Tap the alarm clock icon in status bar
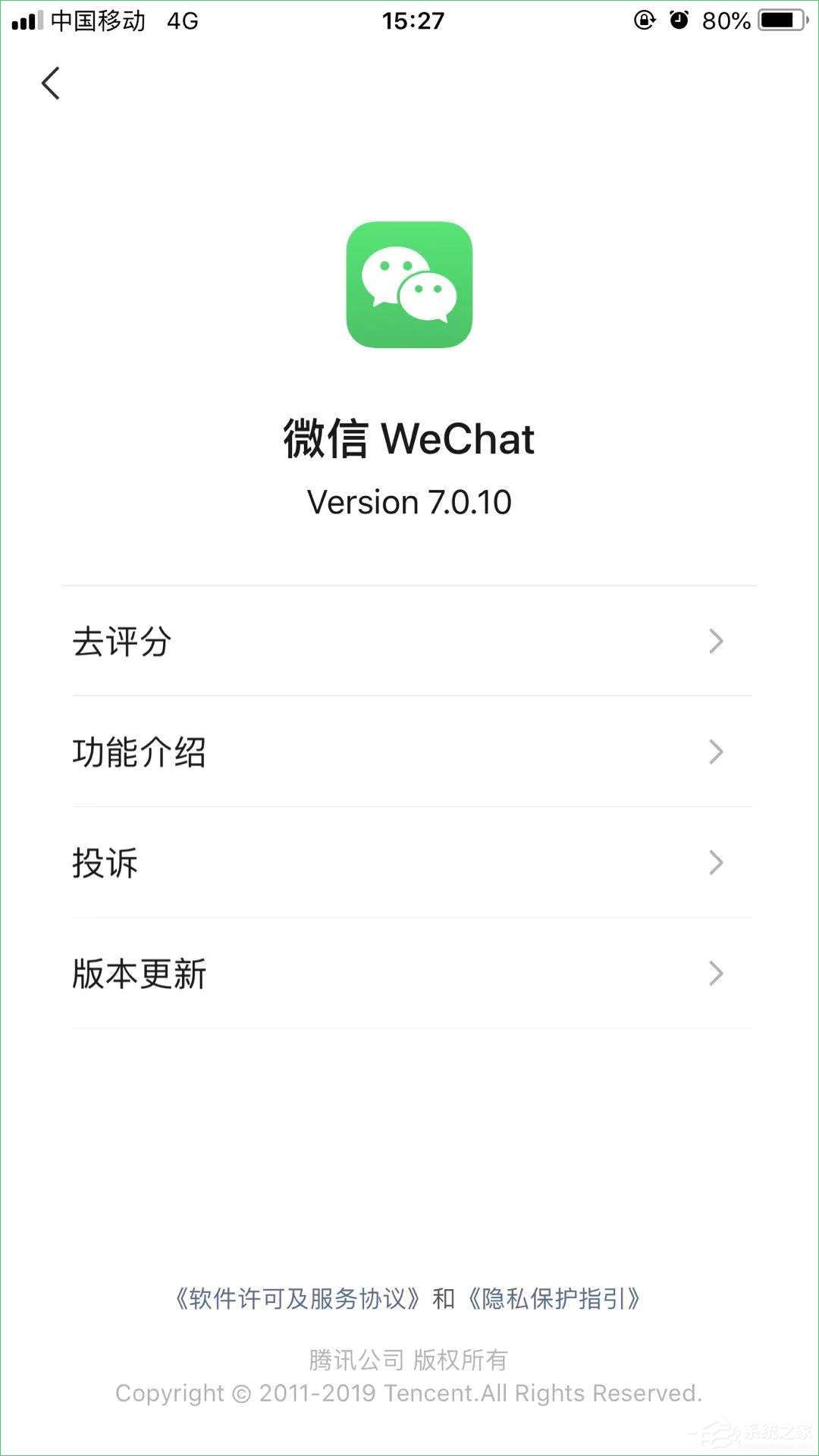This screenshot has width=819, height=1456. coord(678,20)
